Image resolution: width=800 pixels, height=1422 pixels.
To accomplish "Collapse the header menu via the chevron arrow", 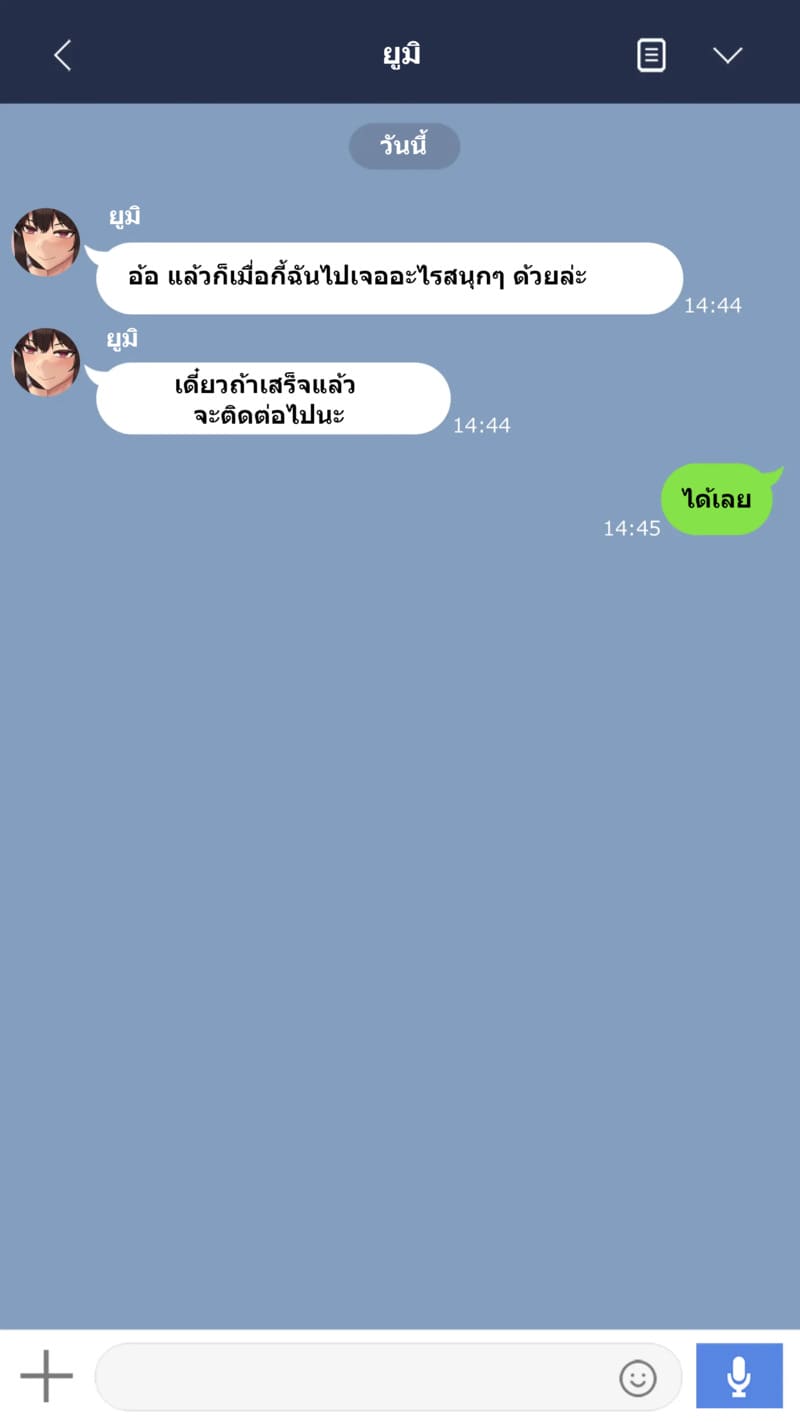I will (728, 55).
